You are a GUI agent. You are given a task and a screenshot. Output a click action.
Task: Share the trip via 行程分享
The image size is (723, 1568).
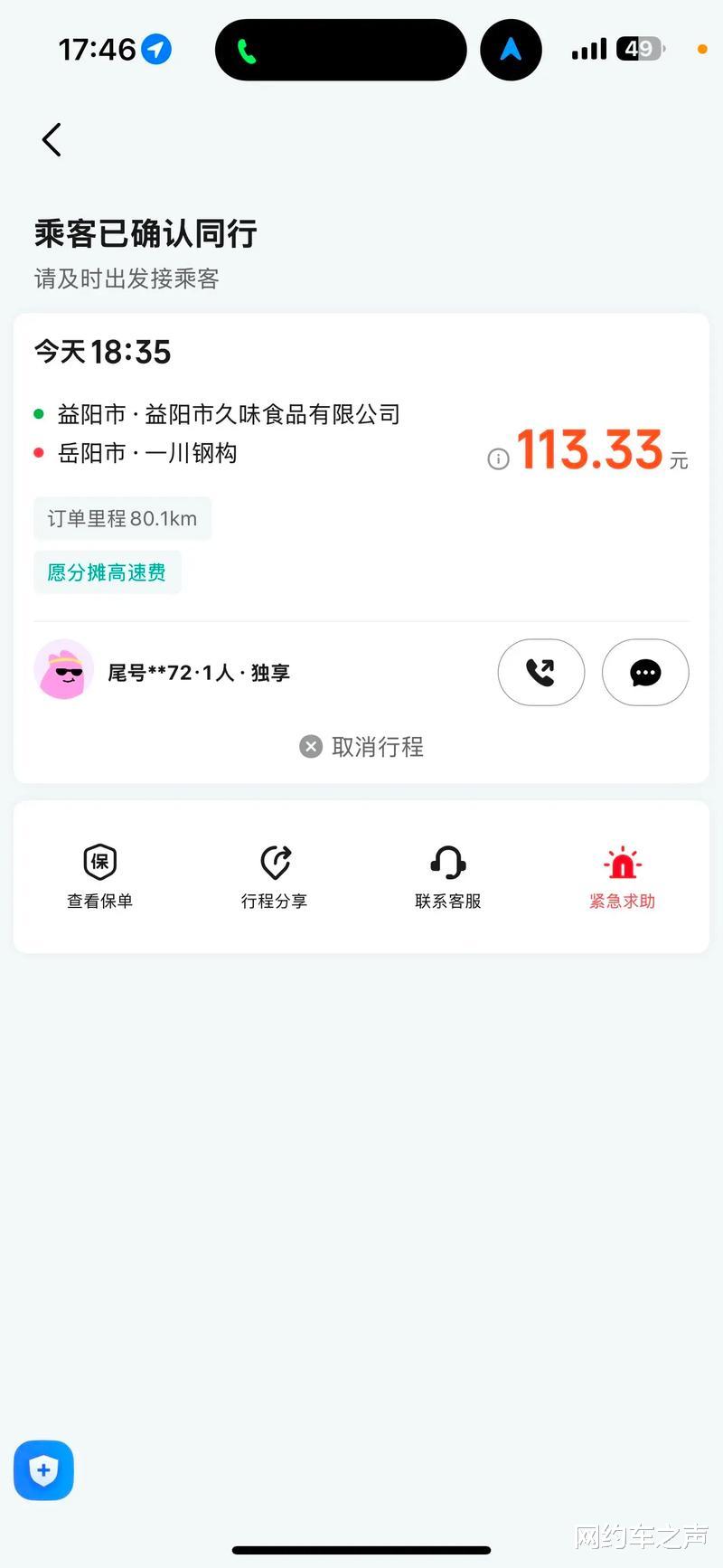[275, 875]
